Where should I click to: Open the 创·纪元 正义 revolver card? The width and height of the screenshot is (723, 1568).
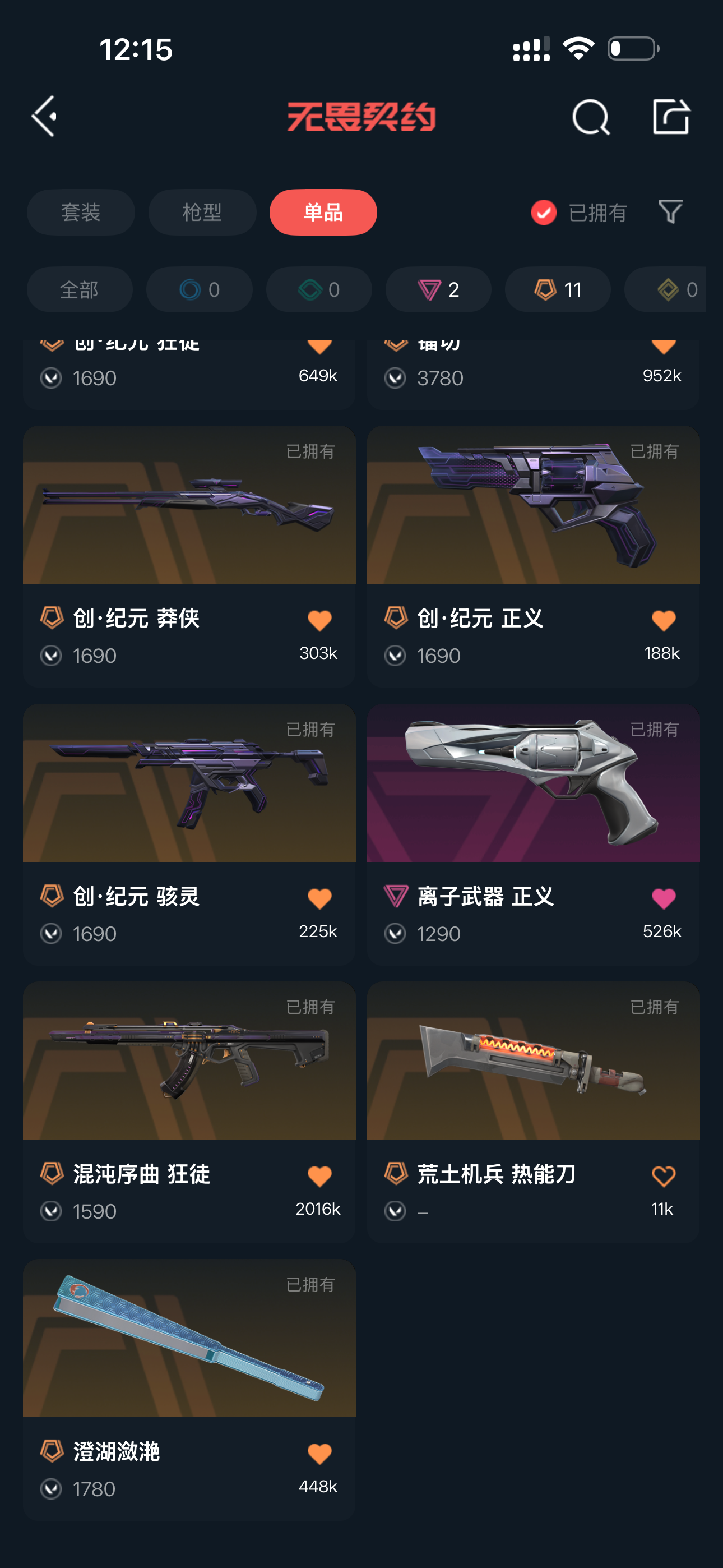click(532, 505)
